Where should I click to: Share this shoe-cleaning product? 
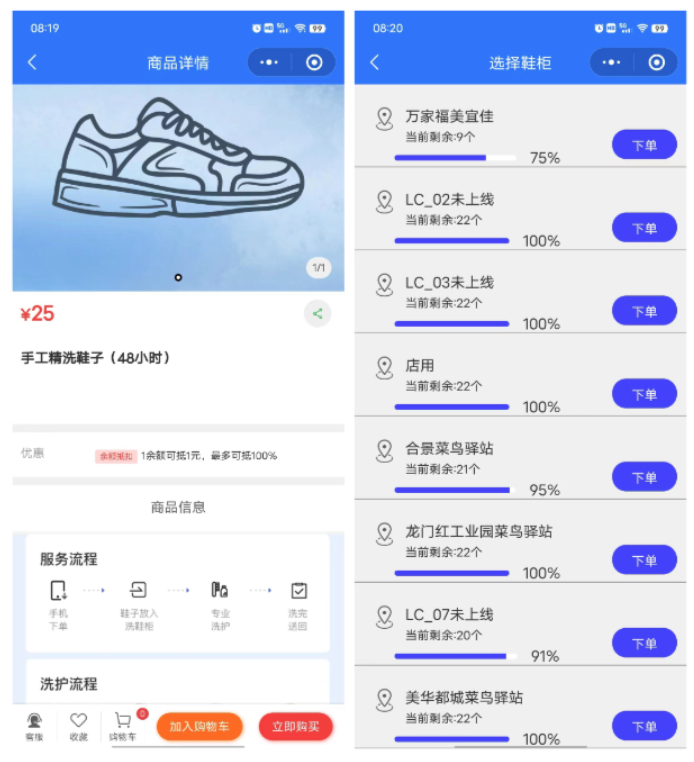317,313
